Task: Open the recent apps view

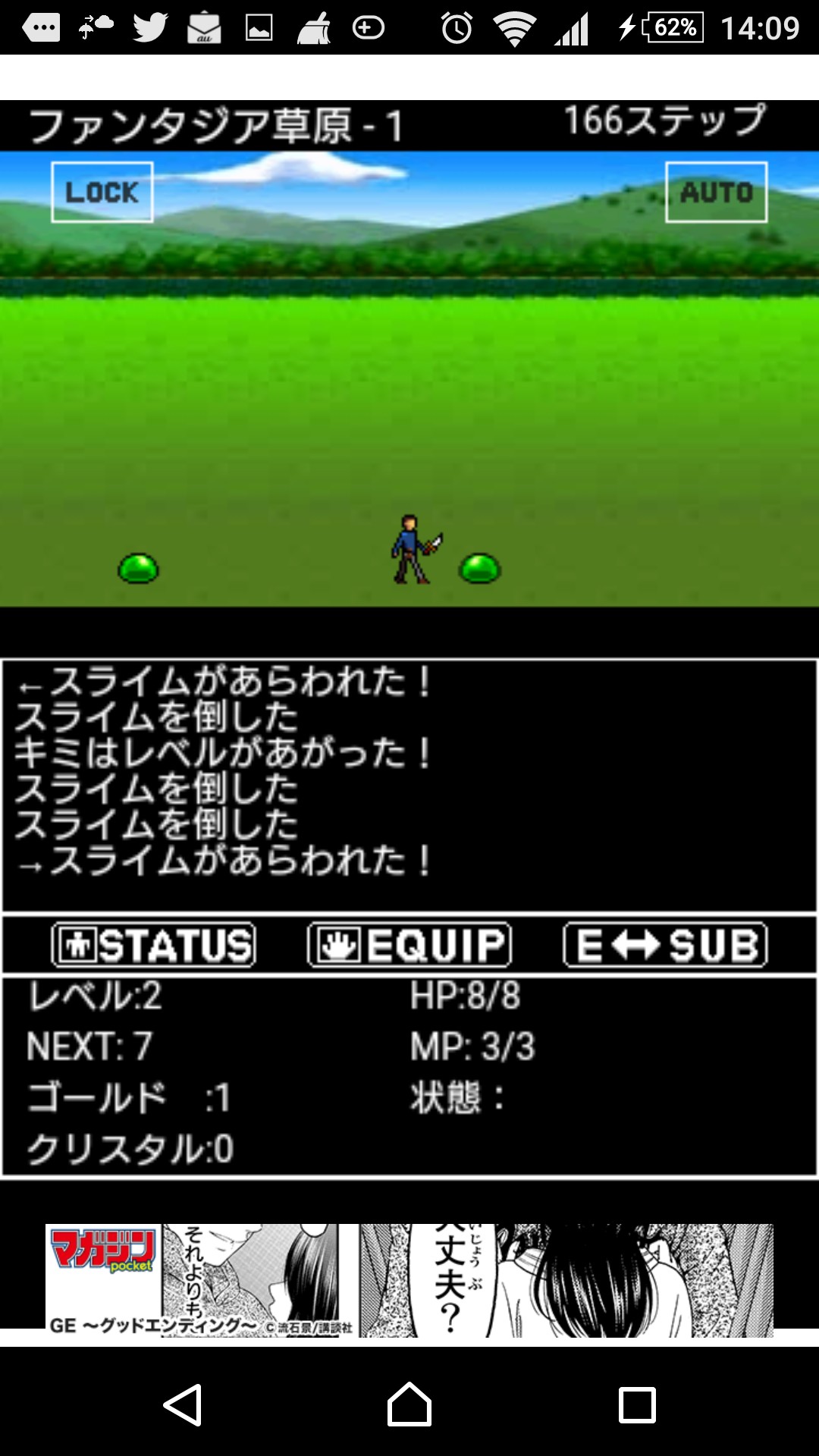Action: tap(637, 1405)
